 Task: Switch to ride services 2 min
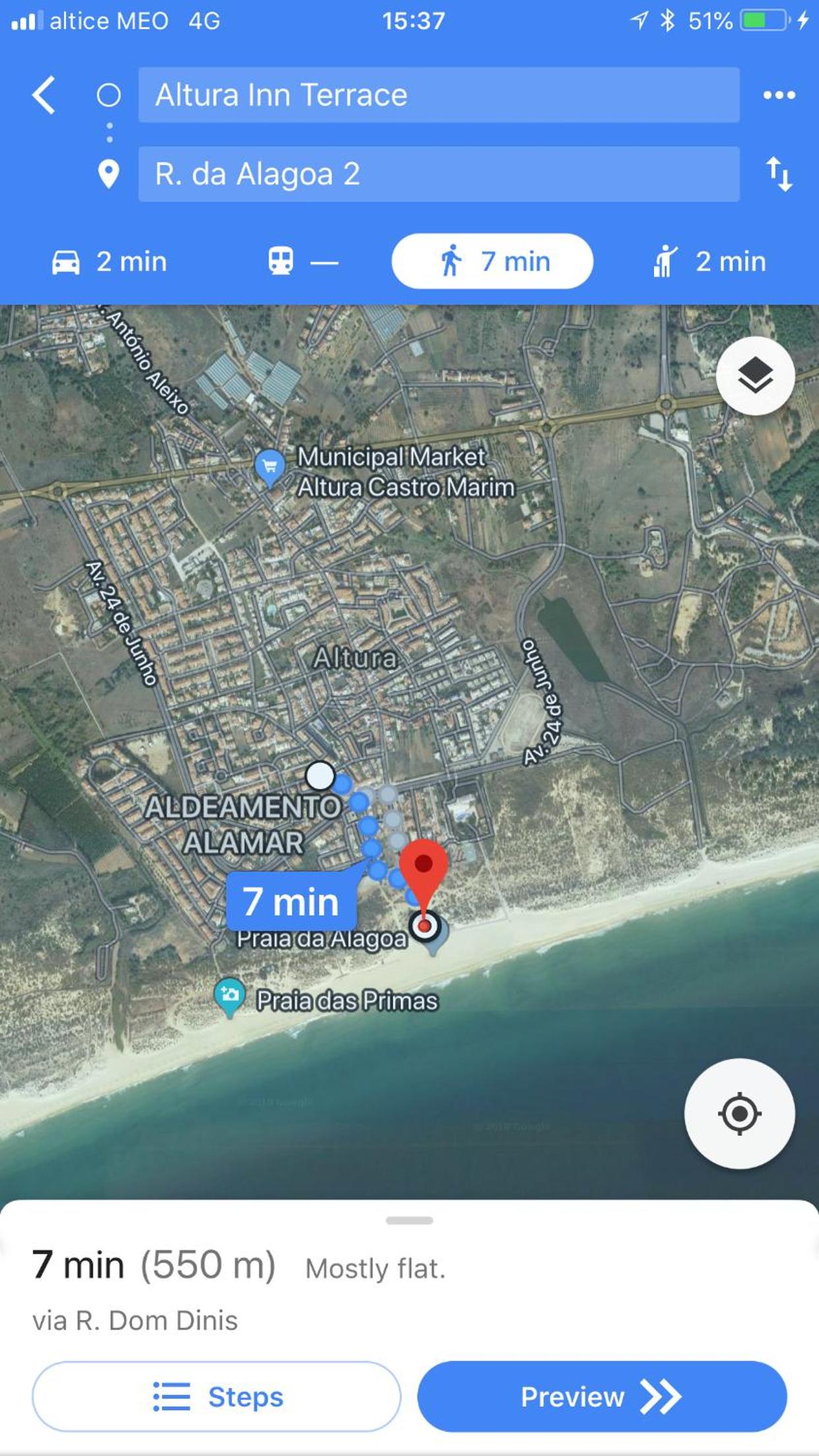pyautogui.click(x=710, y=262)
